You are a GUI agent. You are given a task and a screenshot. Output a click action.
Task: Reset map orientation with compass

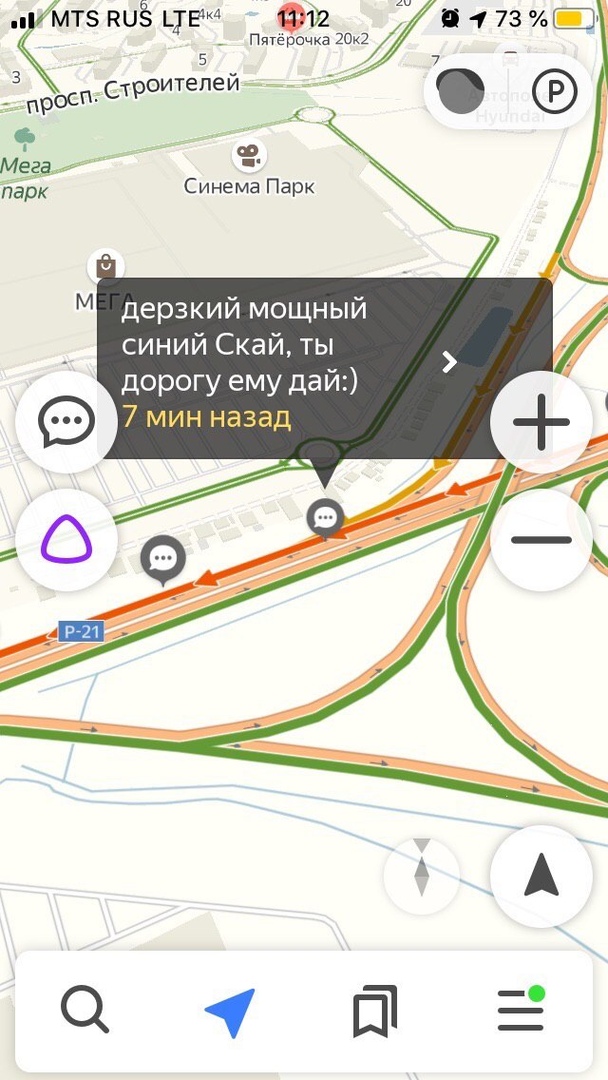pos(421,867)
